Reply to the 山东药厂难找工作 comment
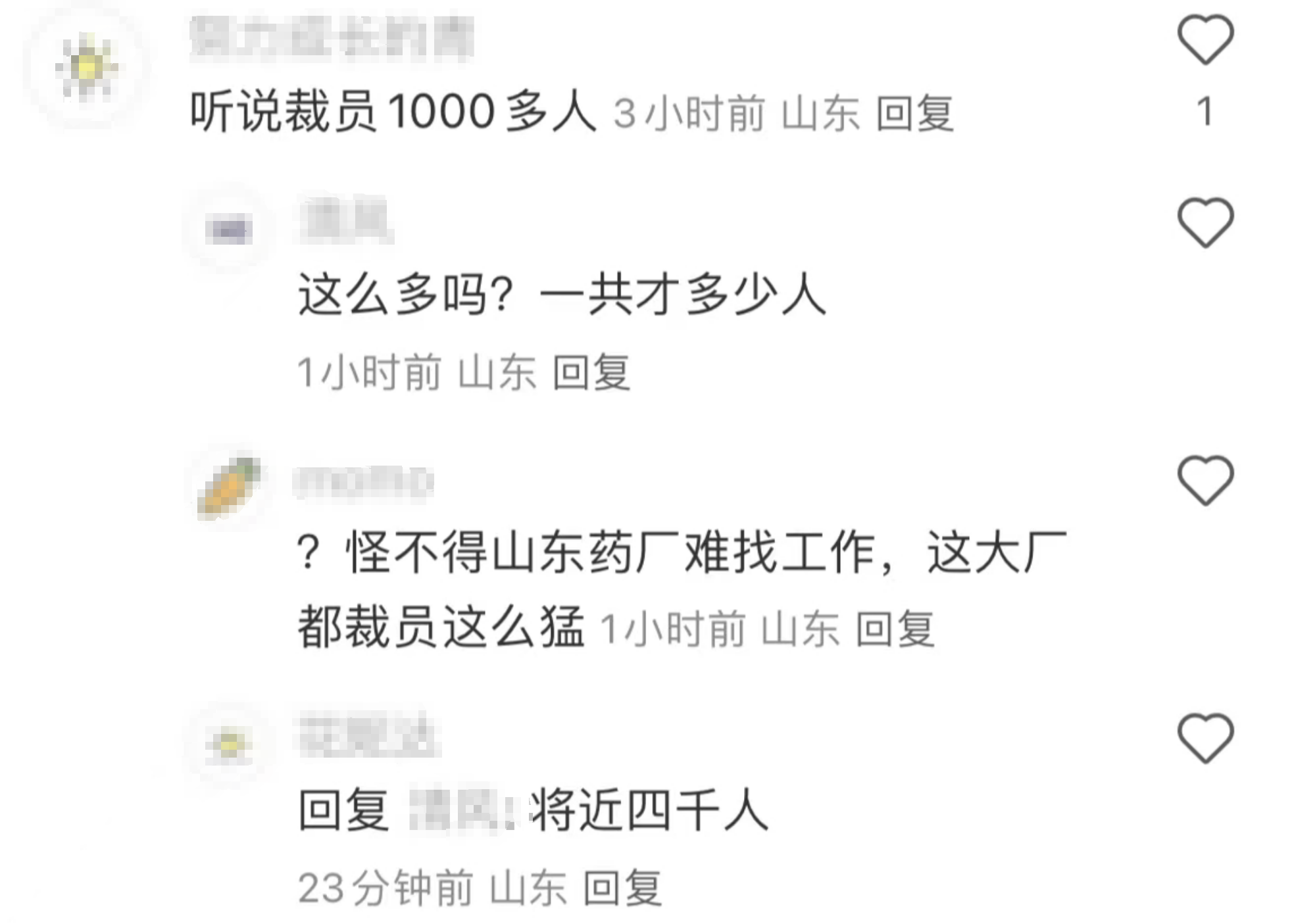1294x924 pixels. pyautogui.click(x=895, y=629)
